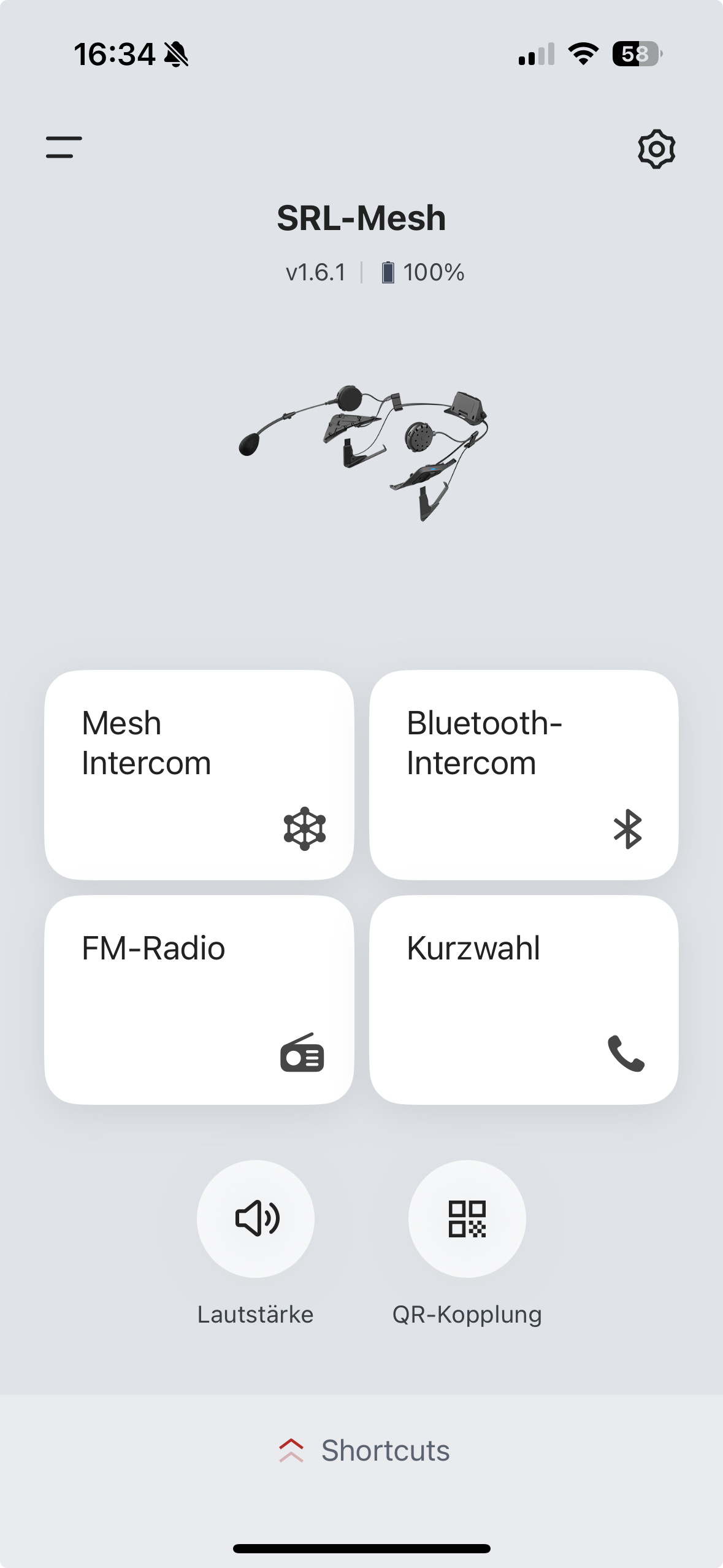723x1568 pixels.
Task: Expand the Shortcuts panel
Action: tap(363, 1450)
